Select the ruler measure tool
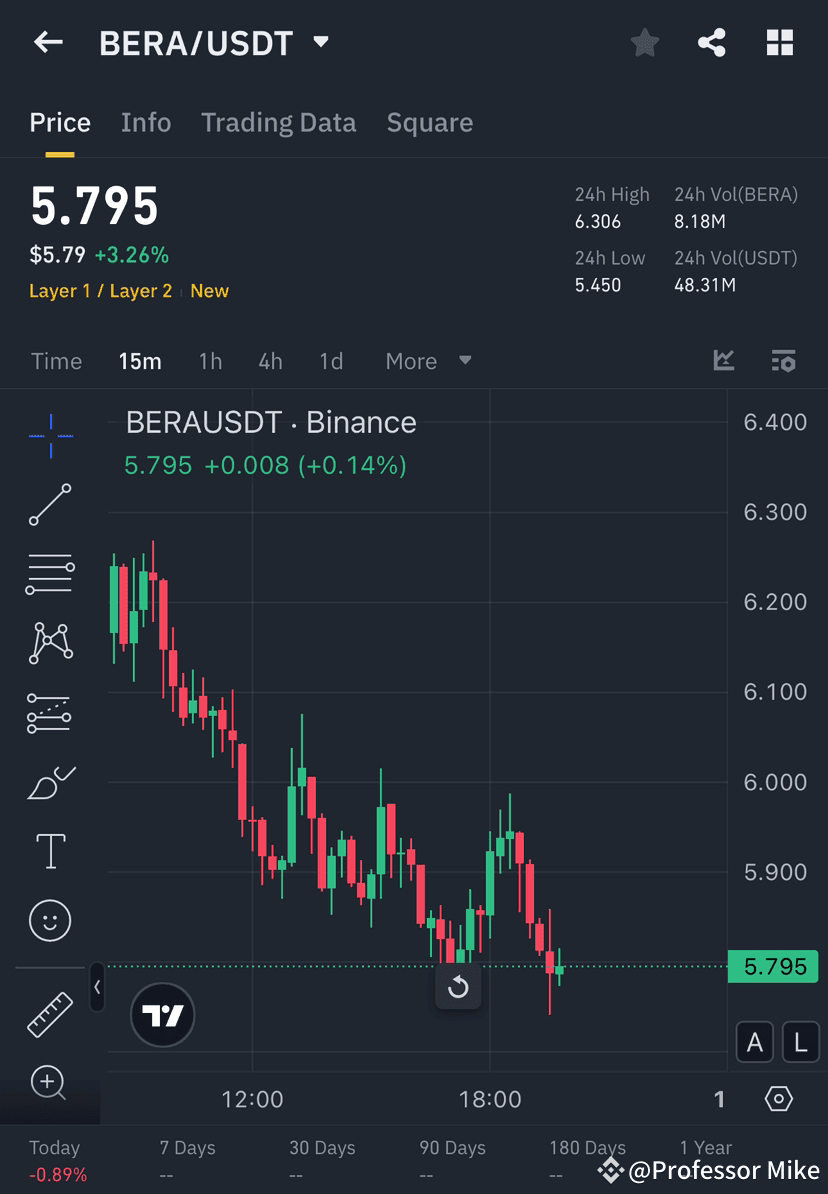828x1194 pixels. pos(50,1013)
